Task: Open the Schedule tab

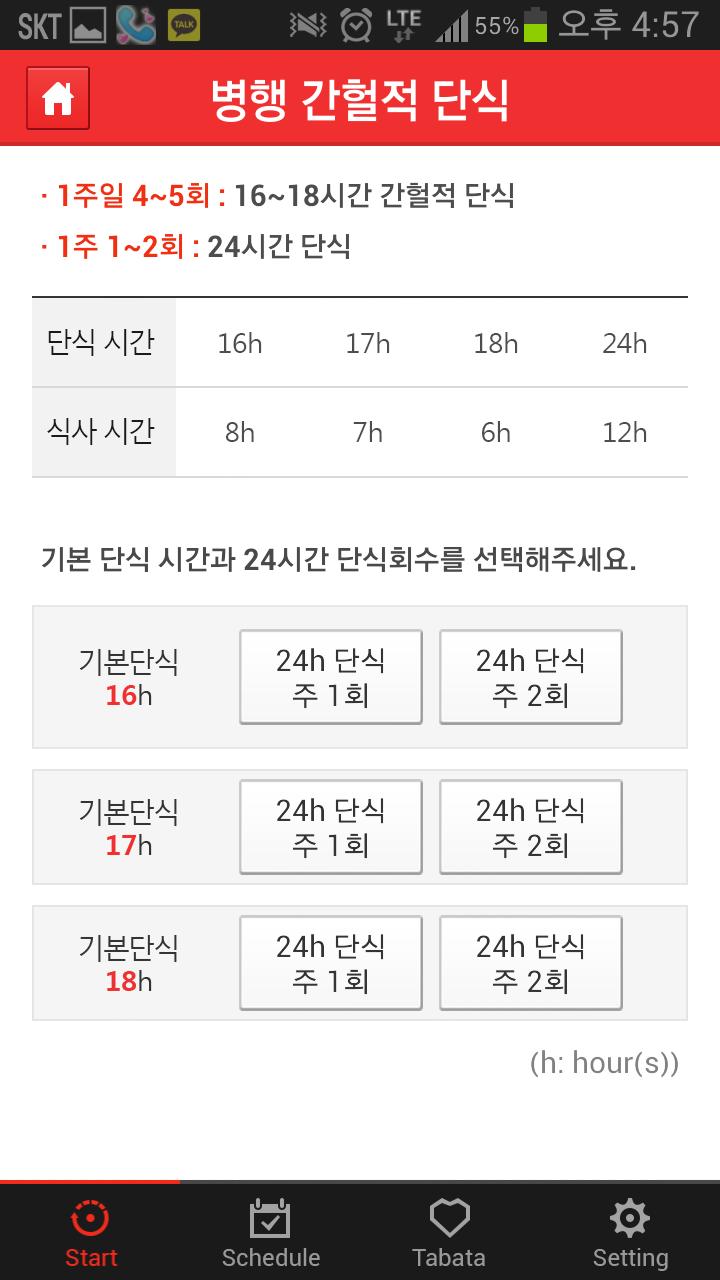Action: (270, 1234)
